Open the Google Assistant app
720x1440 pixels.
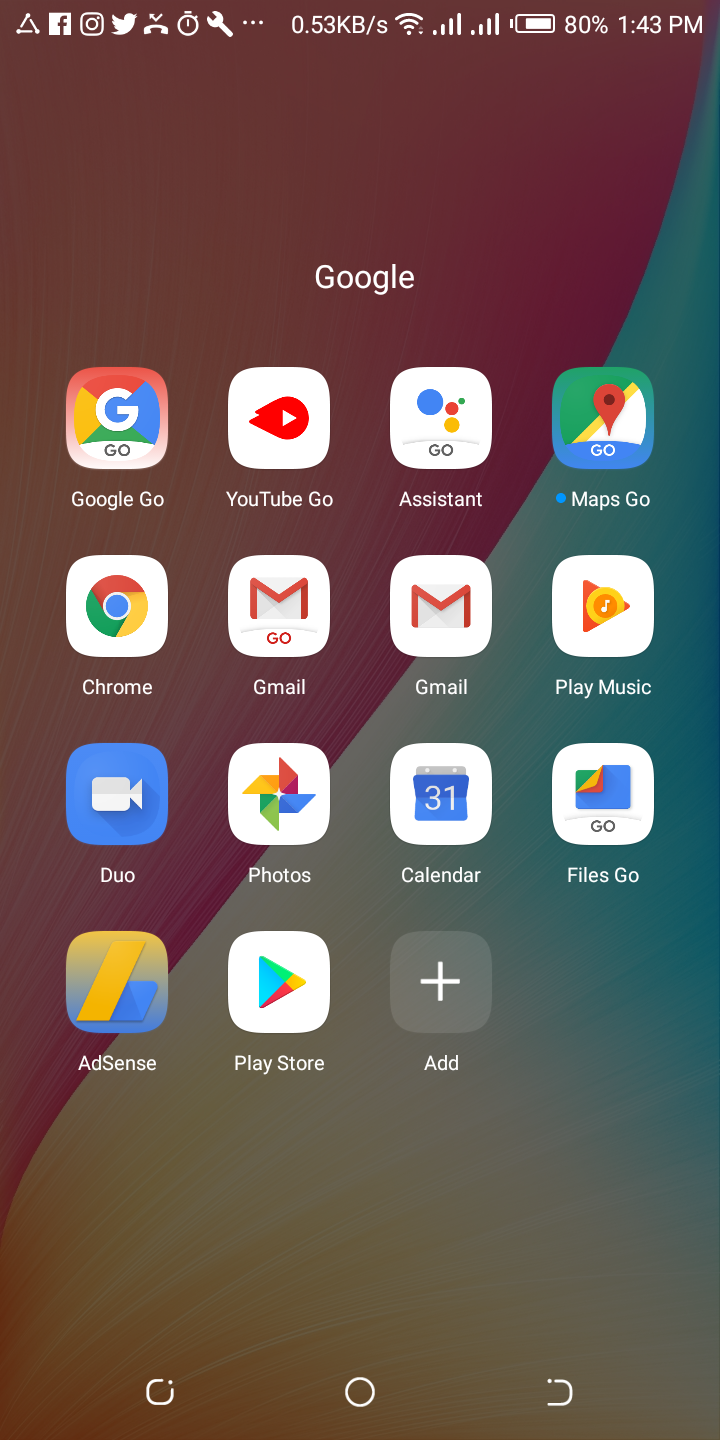pyautogui.click(x=440, y=418)
